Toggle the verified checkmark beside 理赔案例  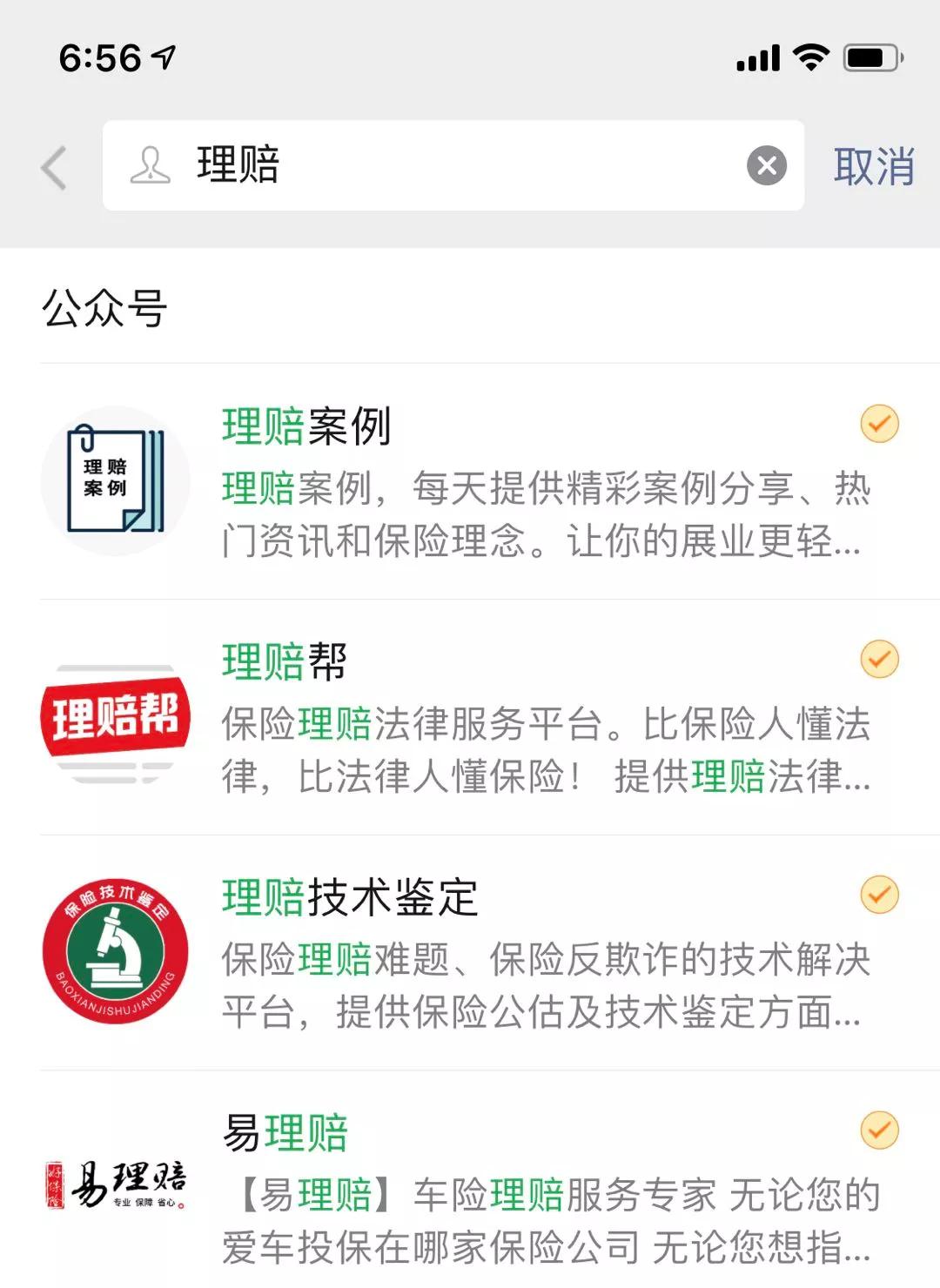879,424
